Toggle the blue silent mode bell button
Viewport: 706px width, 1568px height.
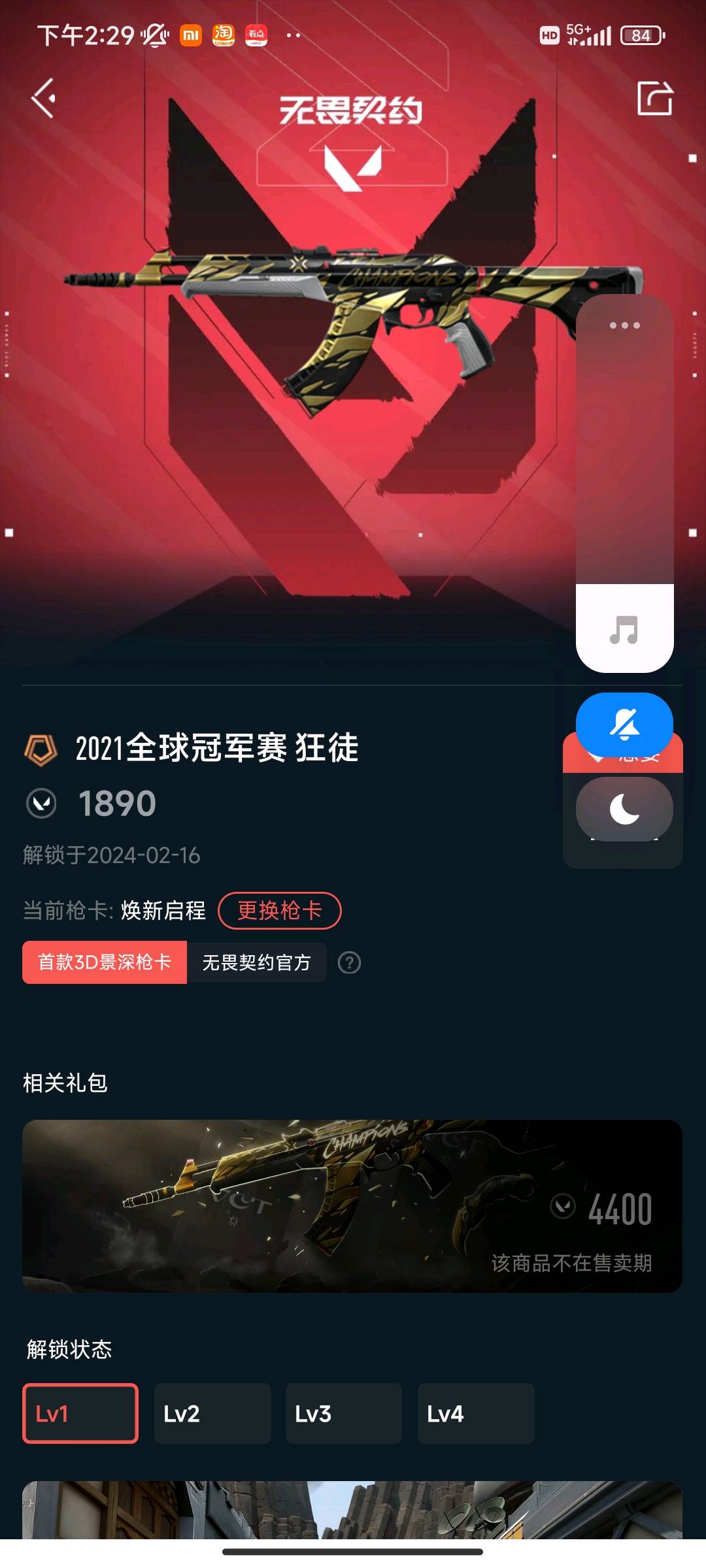pos(624,725)
